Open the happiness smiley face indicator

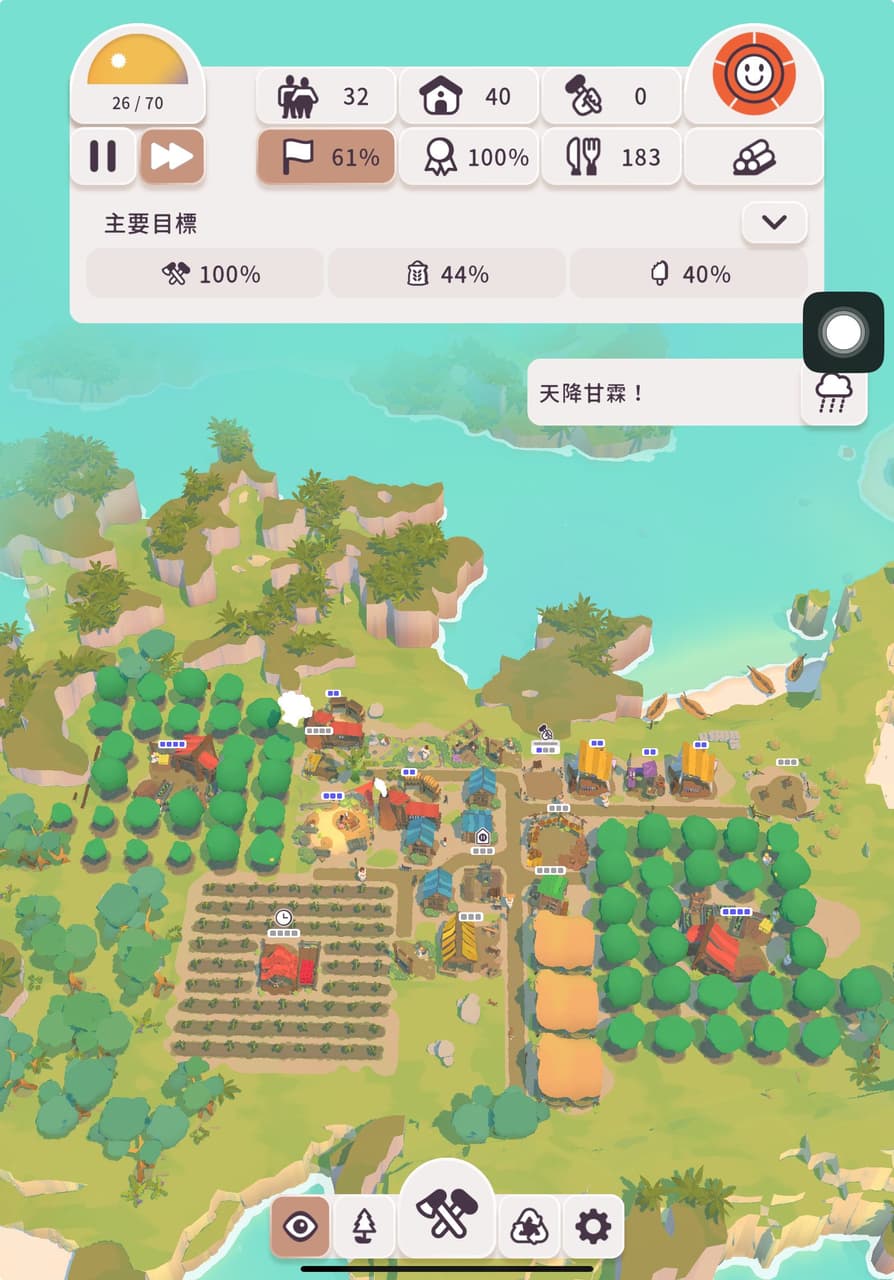coord(754,73)
